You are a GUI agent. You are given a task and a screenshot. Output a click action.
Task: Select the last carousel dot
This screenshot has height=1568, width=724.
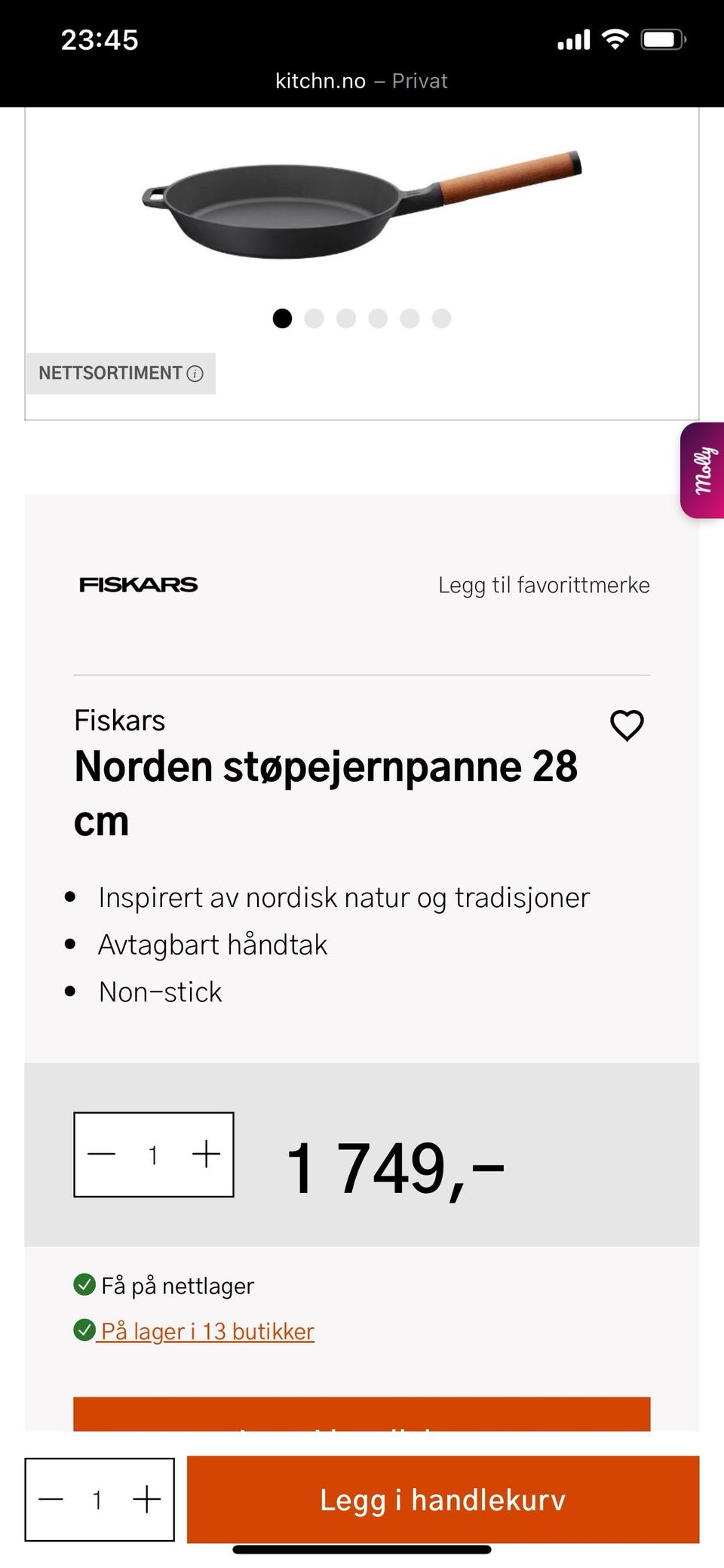(x=442, y=318)
